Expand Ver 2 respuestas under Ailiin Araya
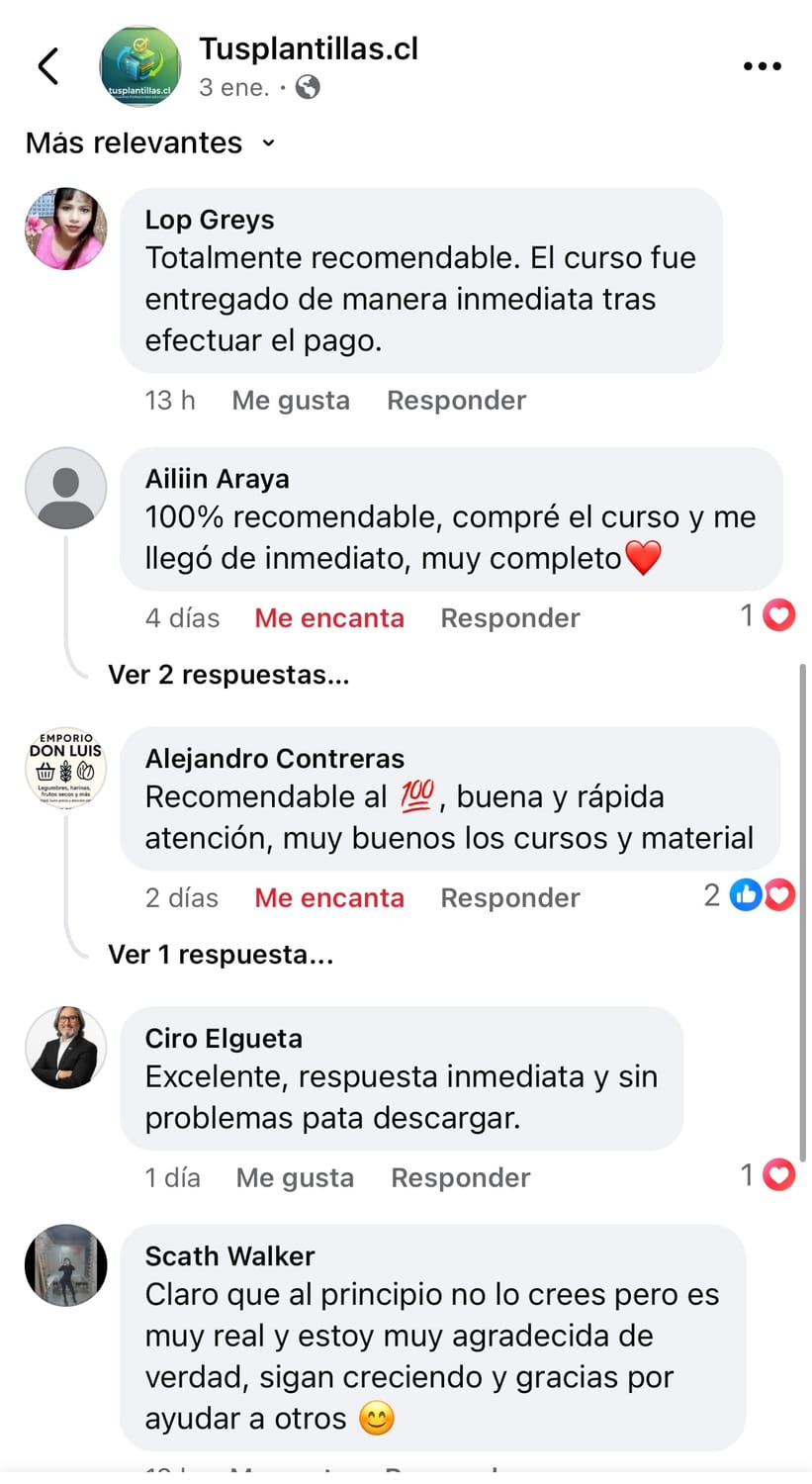The image size is (812, 1484). (x=228, y=675)
